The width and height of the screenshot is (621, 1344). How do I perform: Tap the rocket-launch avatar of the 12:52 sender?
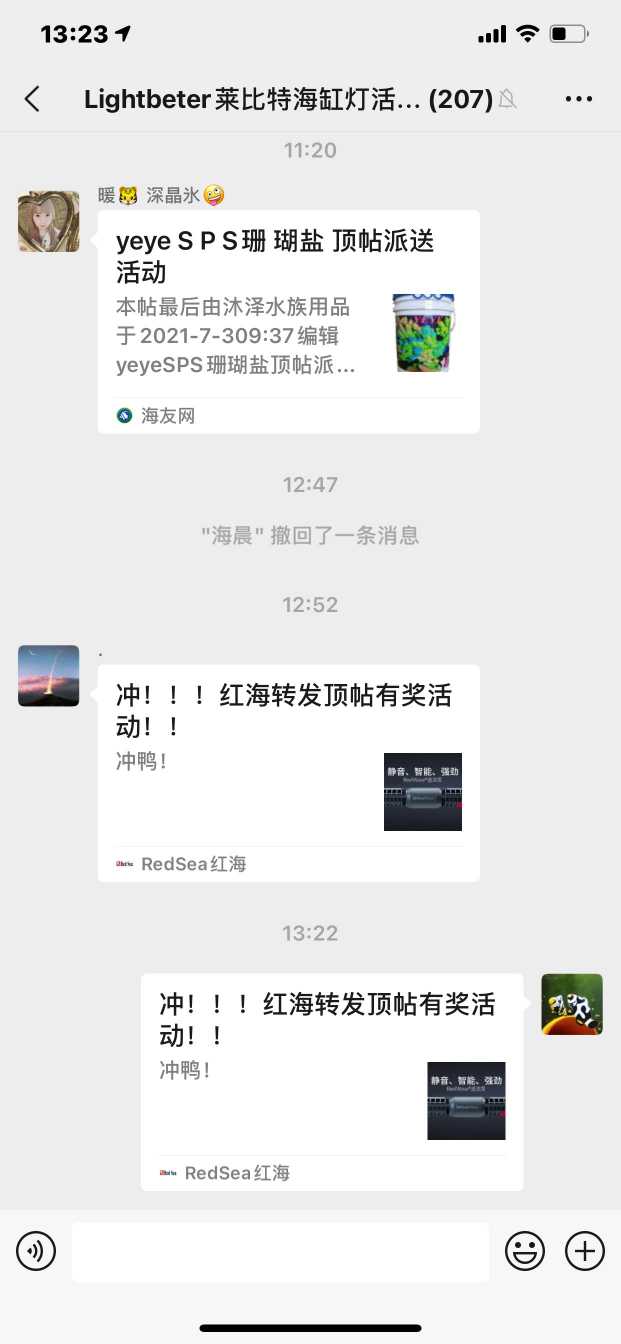(x=49, y=676)
